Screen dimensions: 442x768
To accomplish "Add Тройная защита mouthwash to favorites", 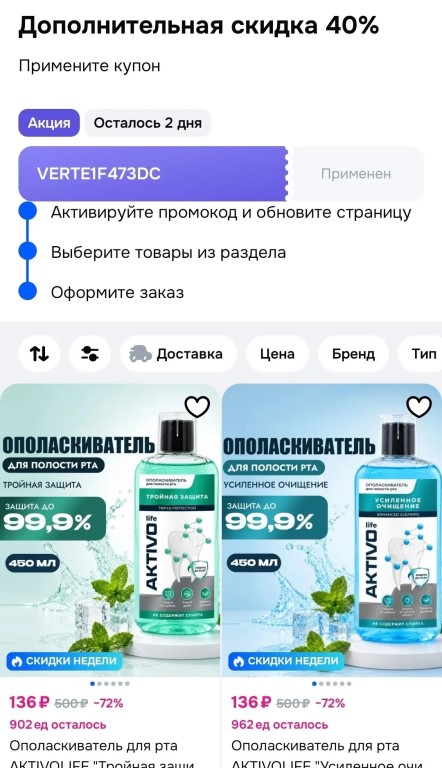I will (x=197, y=407).
